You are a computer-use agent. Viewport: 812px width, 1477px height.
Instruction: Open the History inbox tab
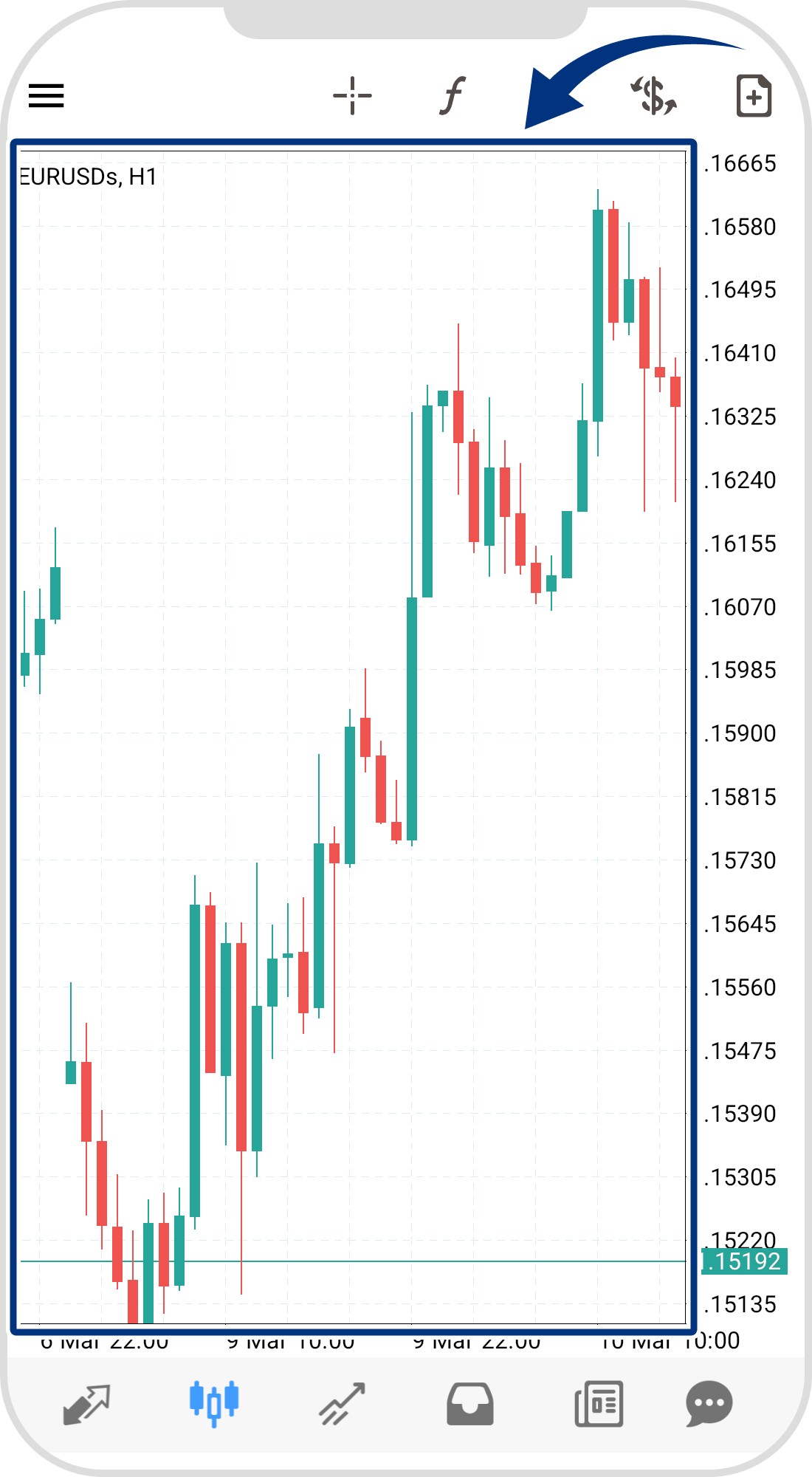[x=469, y=1404]
